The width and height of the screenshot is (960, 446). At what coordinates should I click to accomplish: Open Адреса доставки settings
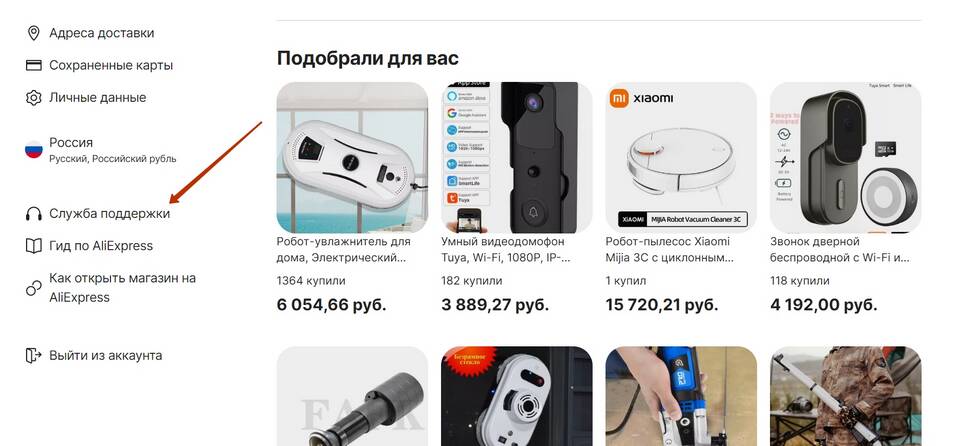point(101,33)
